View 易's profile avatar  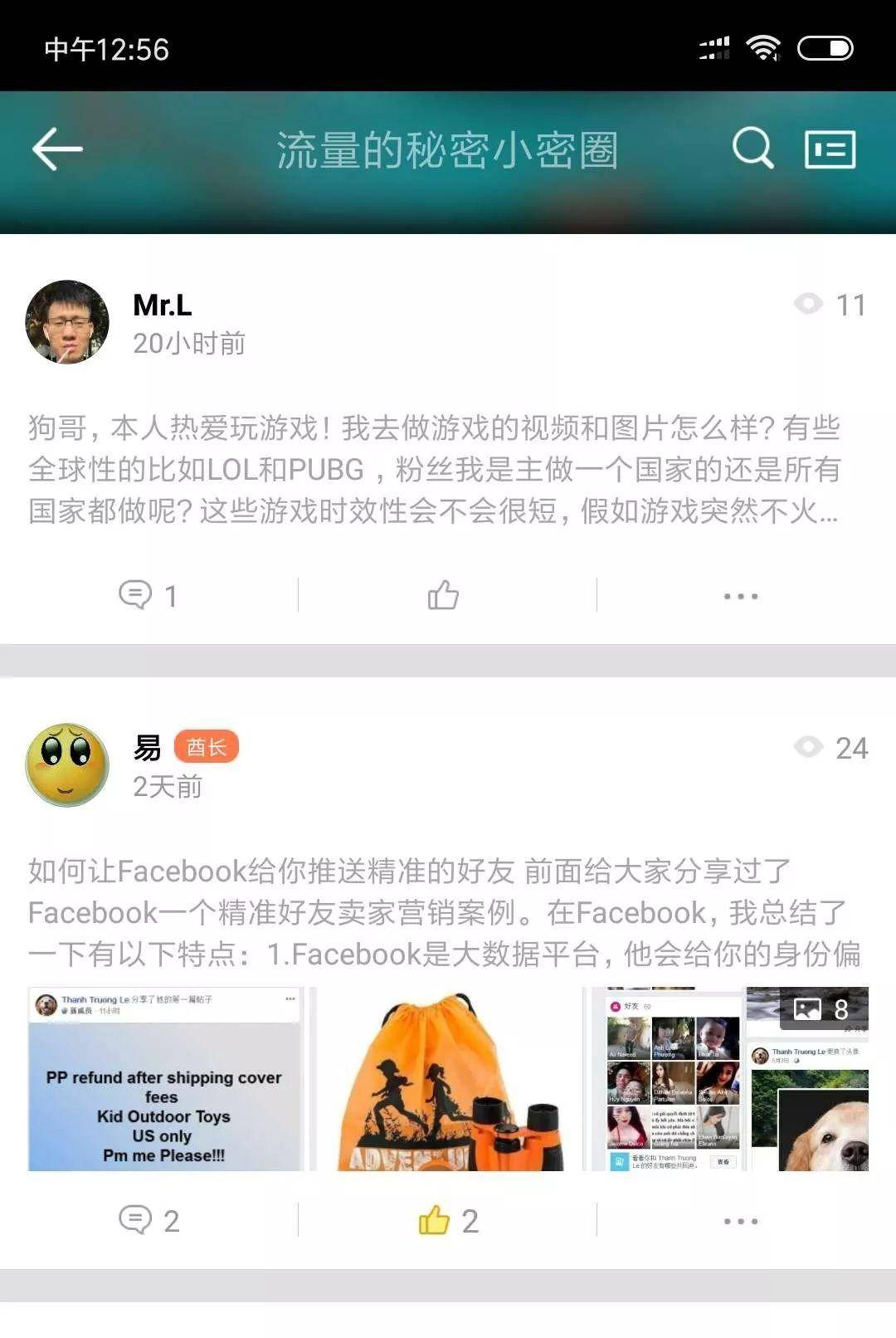coord(67,764)
